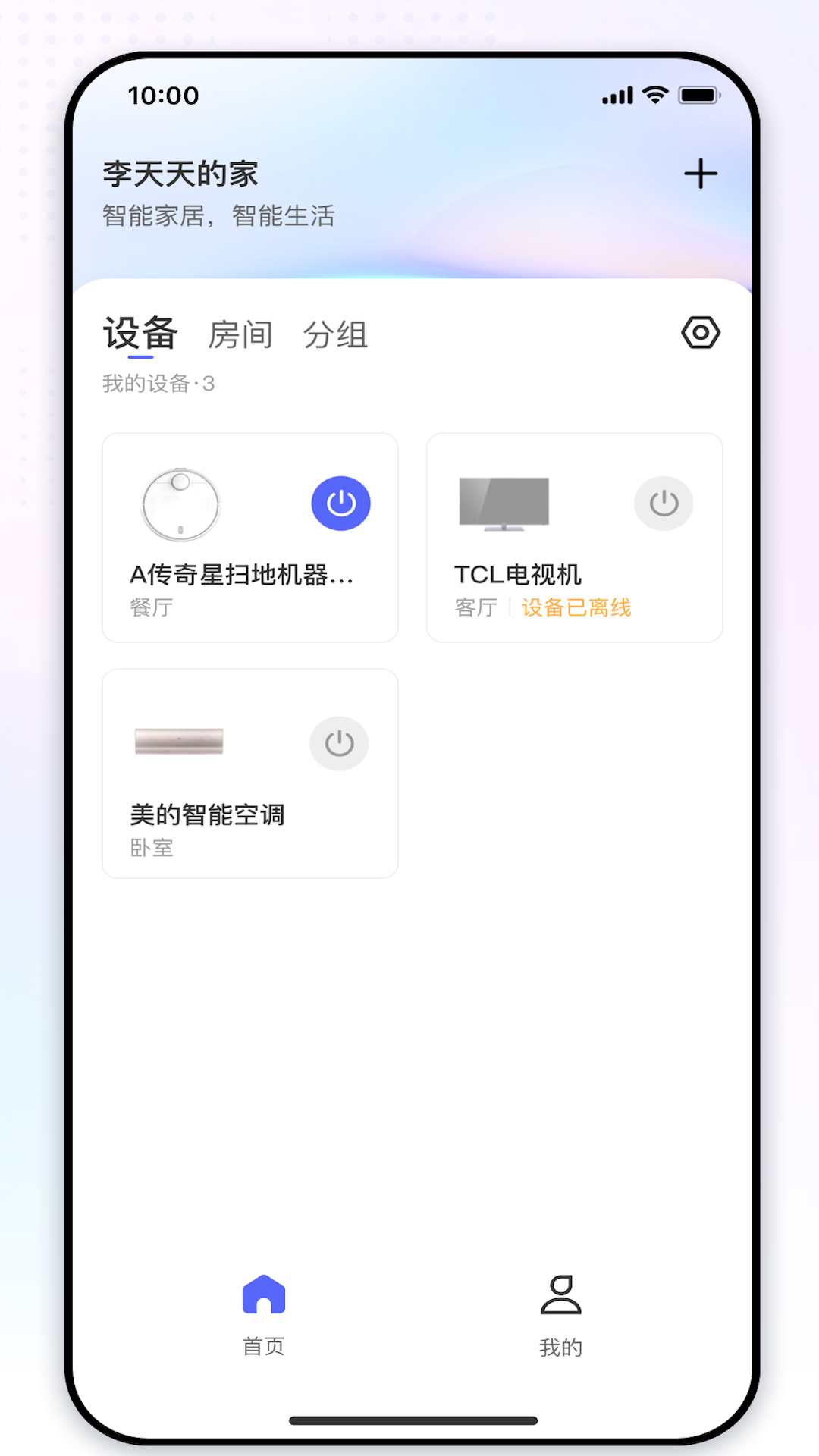Open device settings hexagon icon
The height and width of the screenshot is (1456, 819).
pos(700,333)
